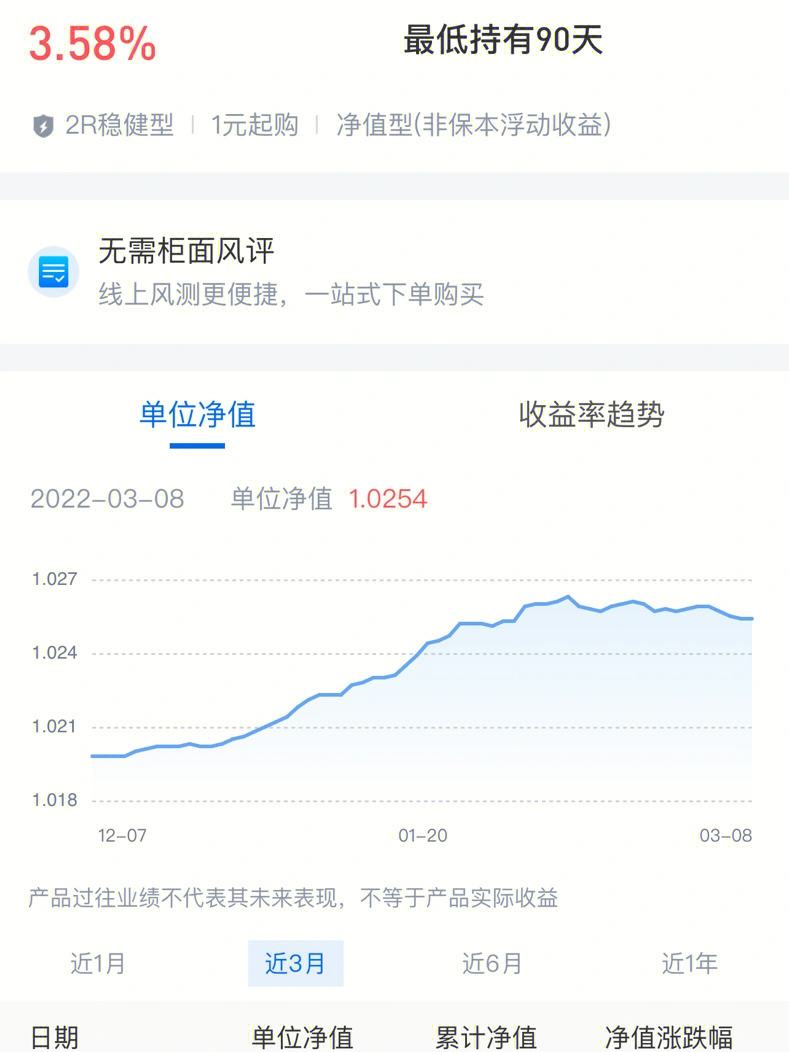The height and width of the screenshot is (1052, 789).
Task: Switch to the 单位净值 tab
Action: coord(197,415)
